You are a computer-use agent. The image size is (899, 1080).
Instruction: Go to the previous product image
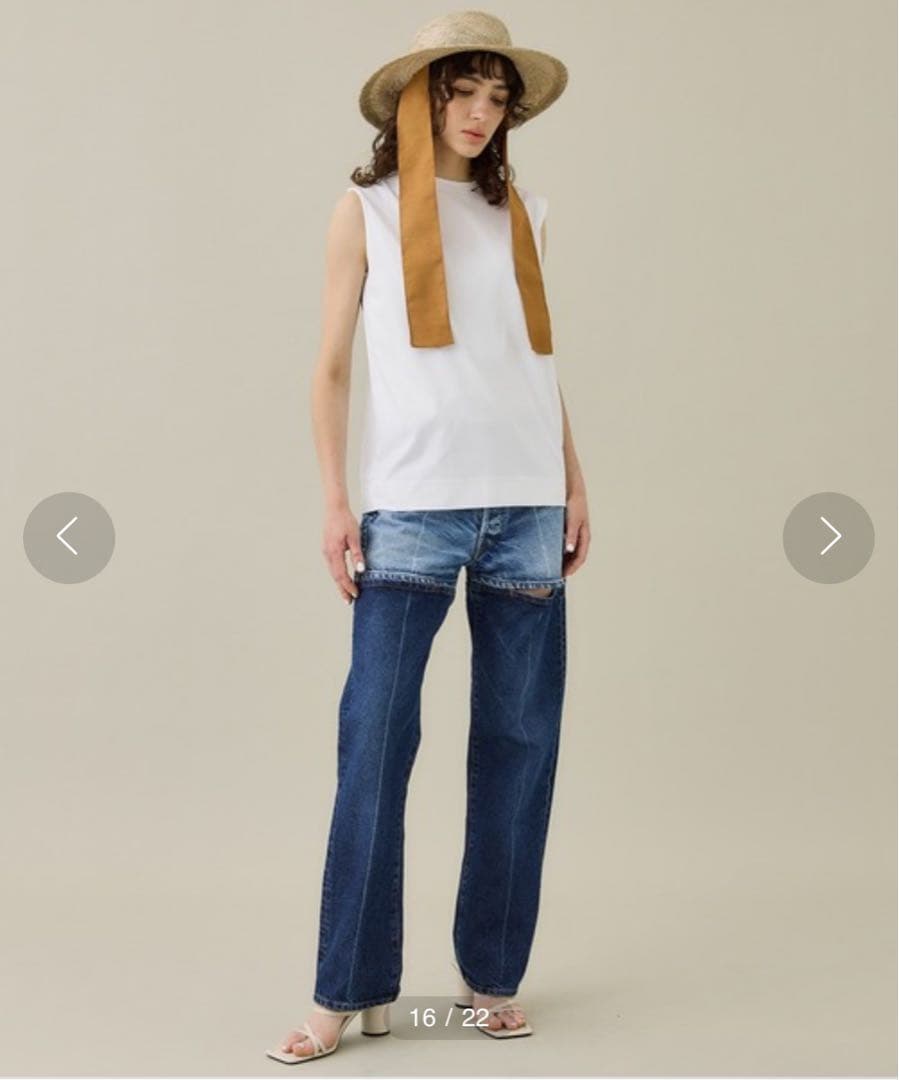pyautogui.click(x=69, y=537)
